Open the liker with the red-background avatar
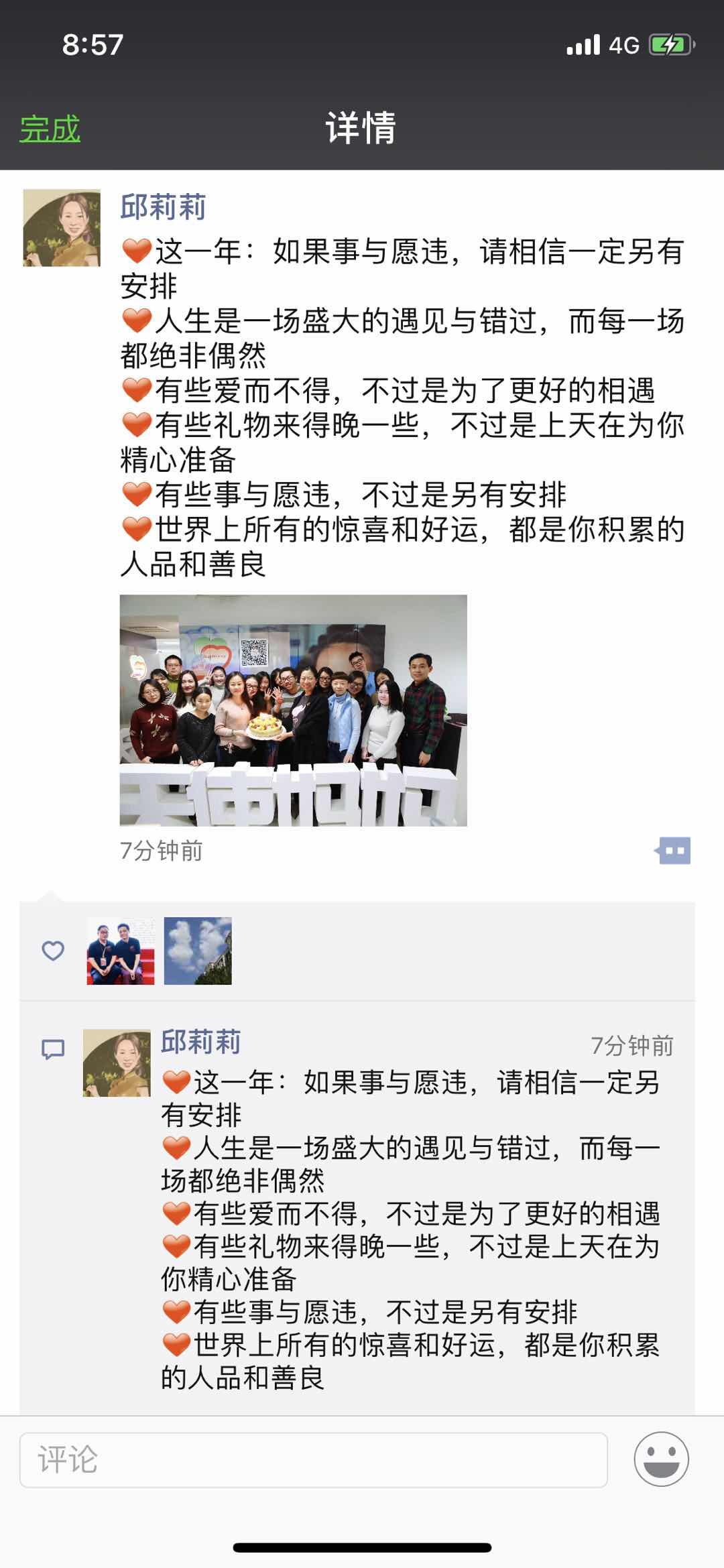 tap(121, 951)
